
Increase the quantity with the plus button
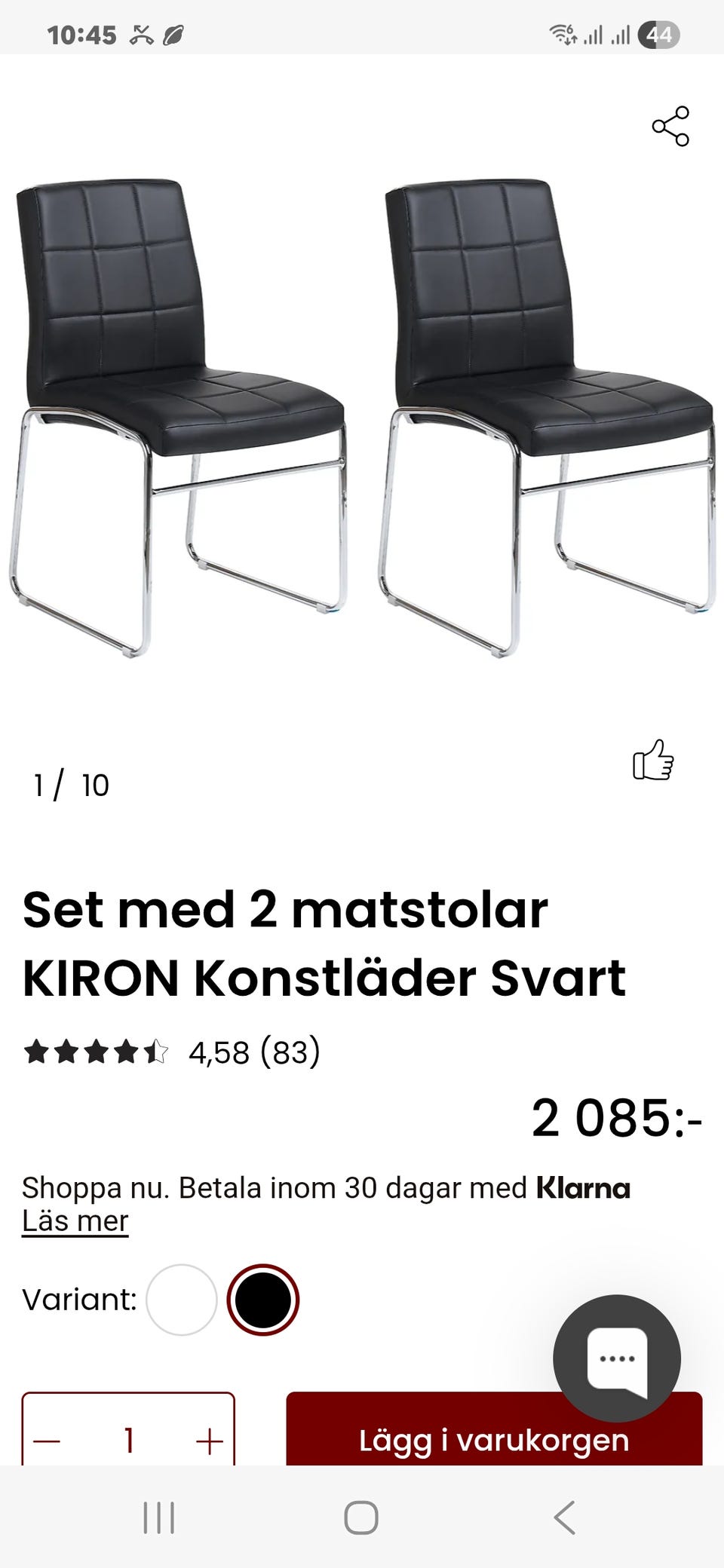(x=210, y=1441)
